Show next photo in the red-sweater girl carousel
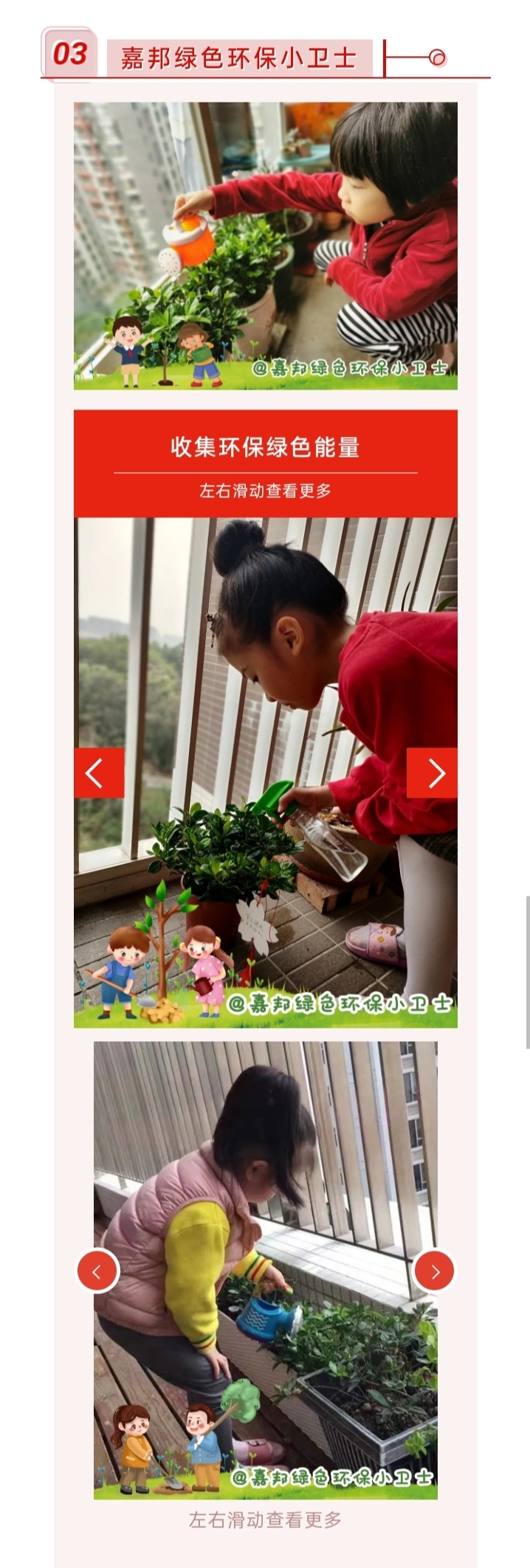The image size is (530, 1568). (433, 773)
